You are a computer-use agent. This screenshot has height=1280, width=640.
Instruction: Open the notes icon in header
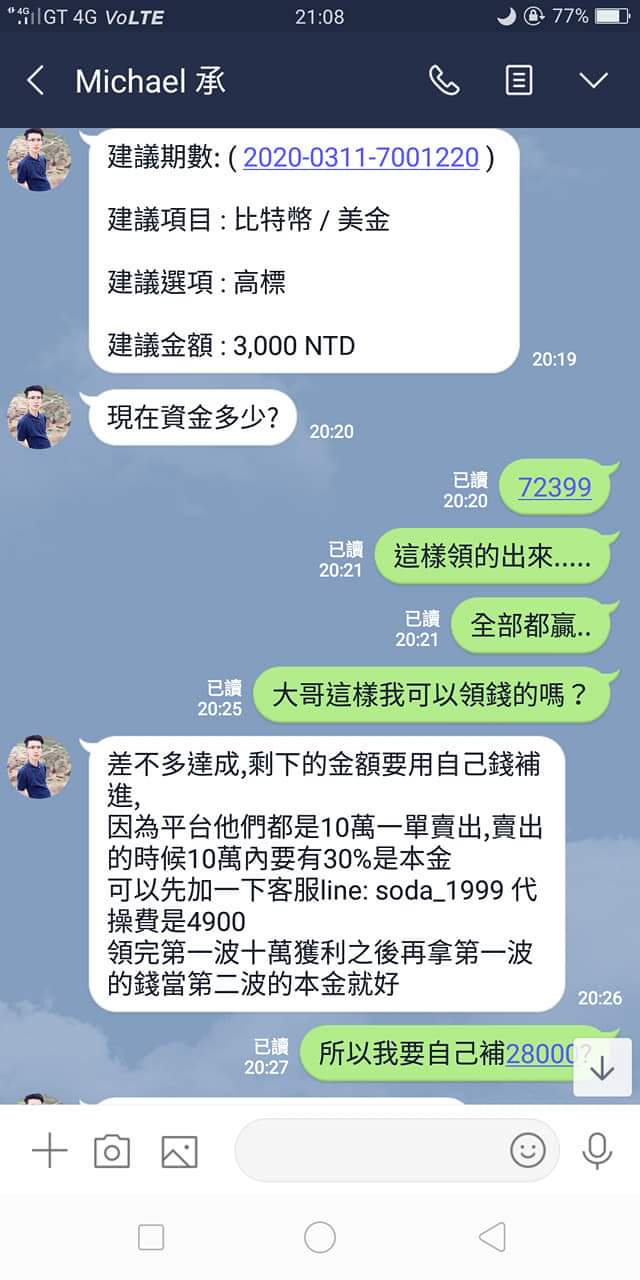coord(518,81)
